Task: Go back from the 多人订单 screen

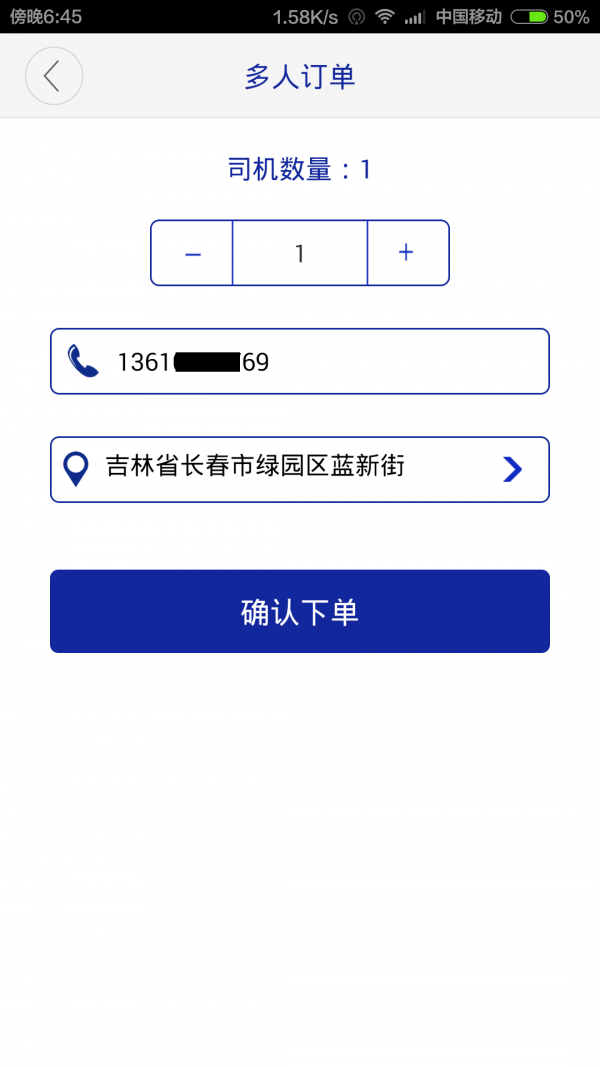Action: pyautogui.click(x=53, y=76)
